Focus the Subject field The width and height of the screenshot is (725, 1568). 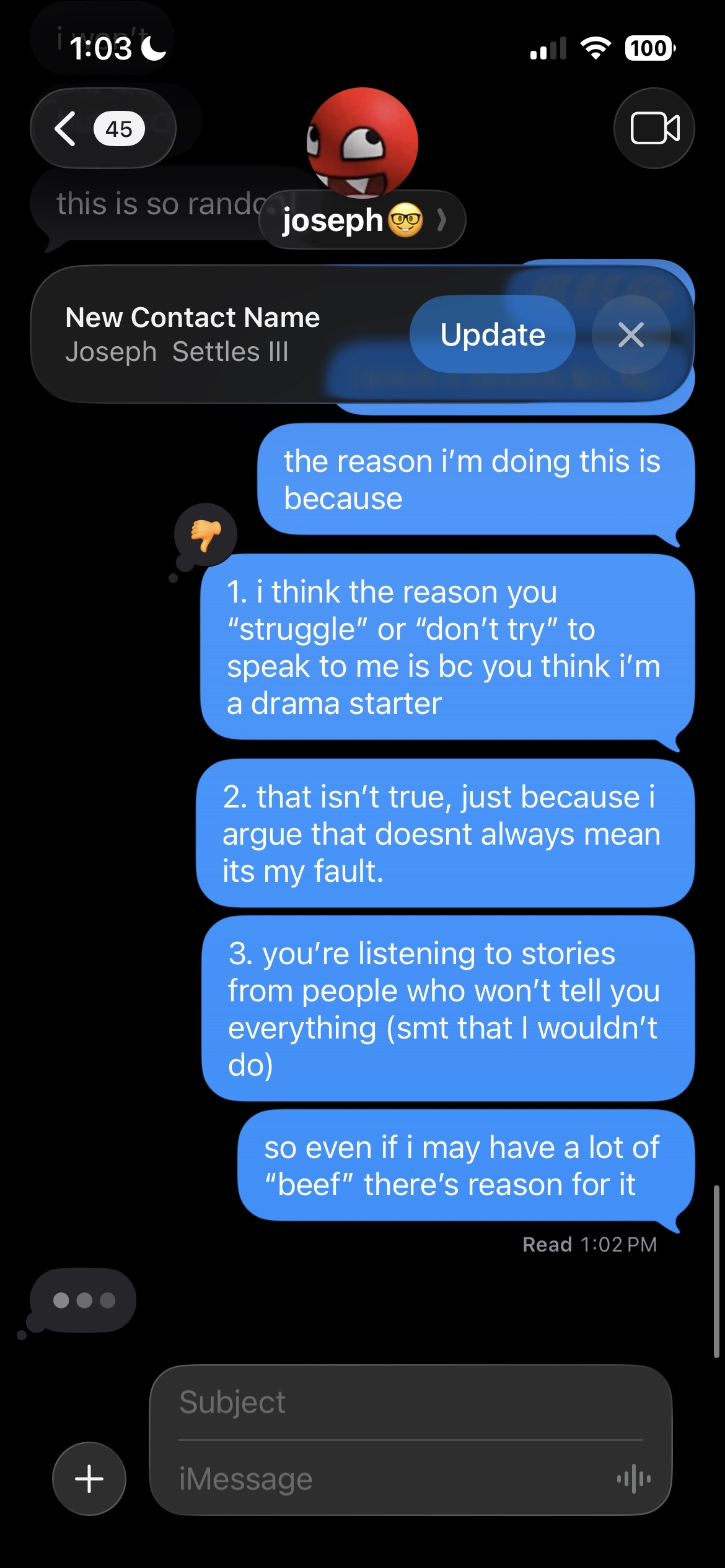coord(409,1402)
